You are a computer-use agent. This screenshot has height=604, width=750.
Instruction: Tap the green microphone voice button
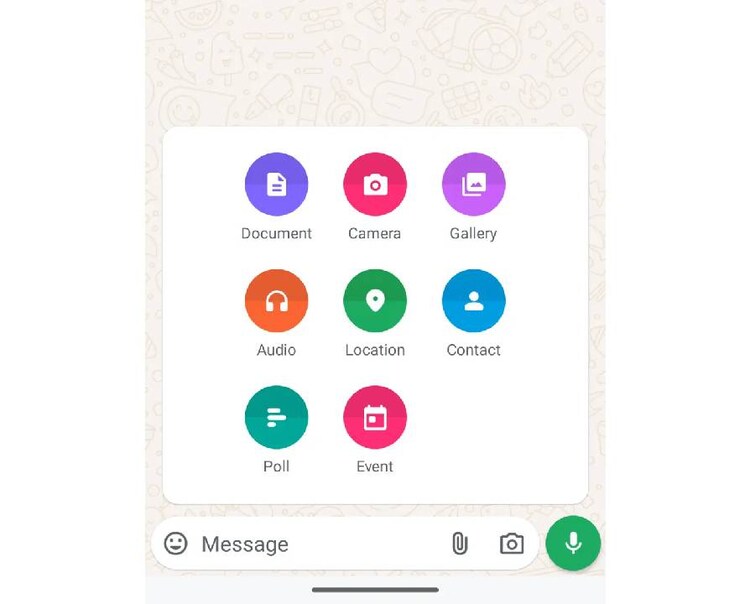[573, 543]
